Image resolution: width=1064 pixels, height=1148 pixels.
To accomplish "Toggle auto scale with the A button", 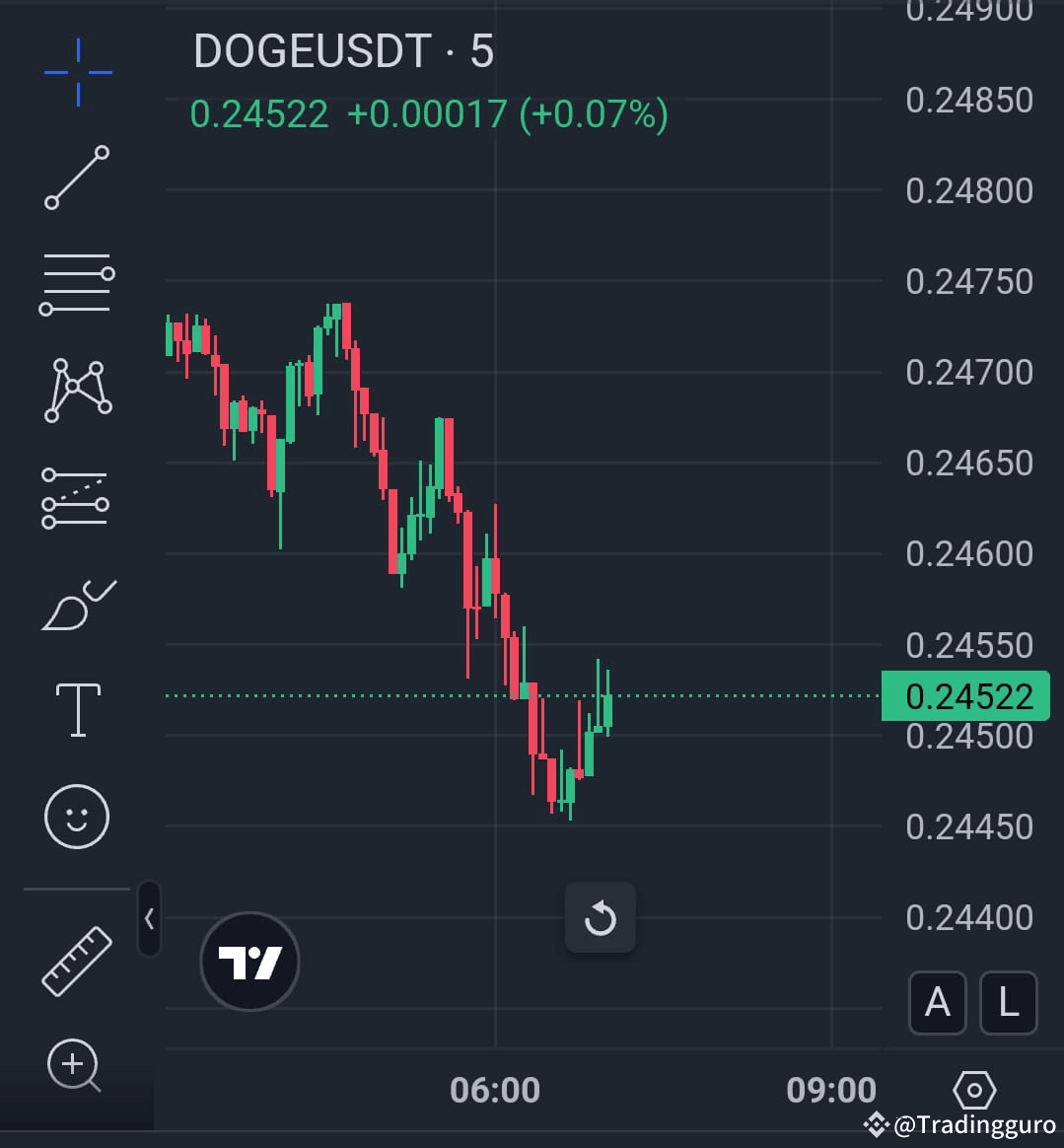I will pos(937,1003).
